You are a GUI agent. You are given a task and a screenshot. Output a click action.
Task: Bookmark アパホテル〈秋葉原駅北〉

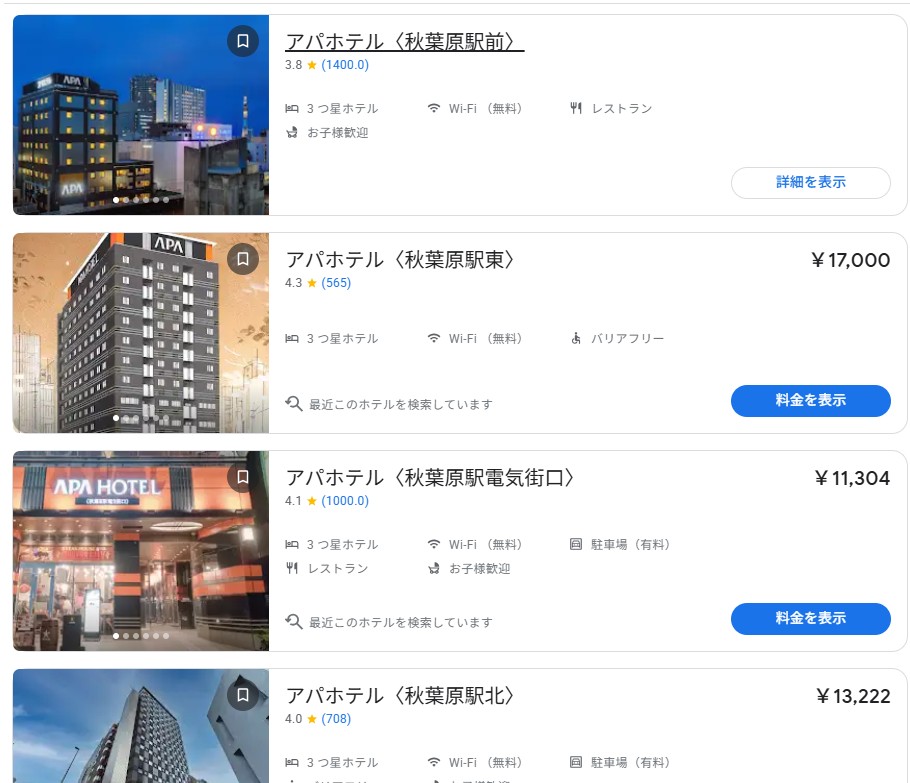243,695
